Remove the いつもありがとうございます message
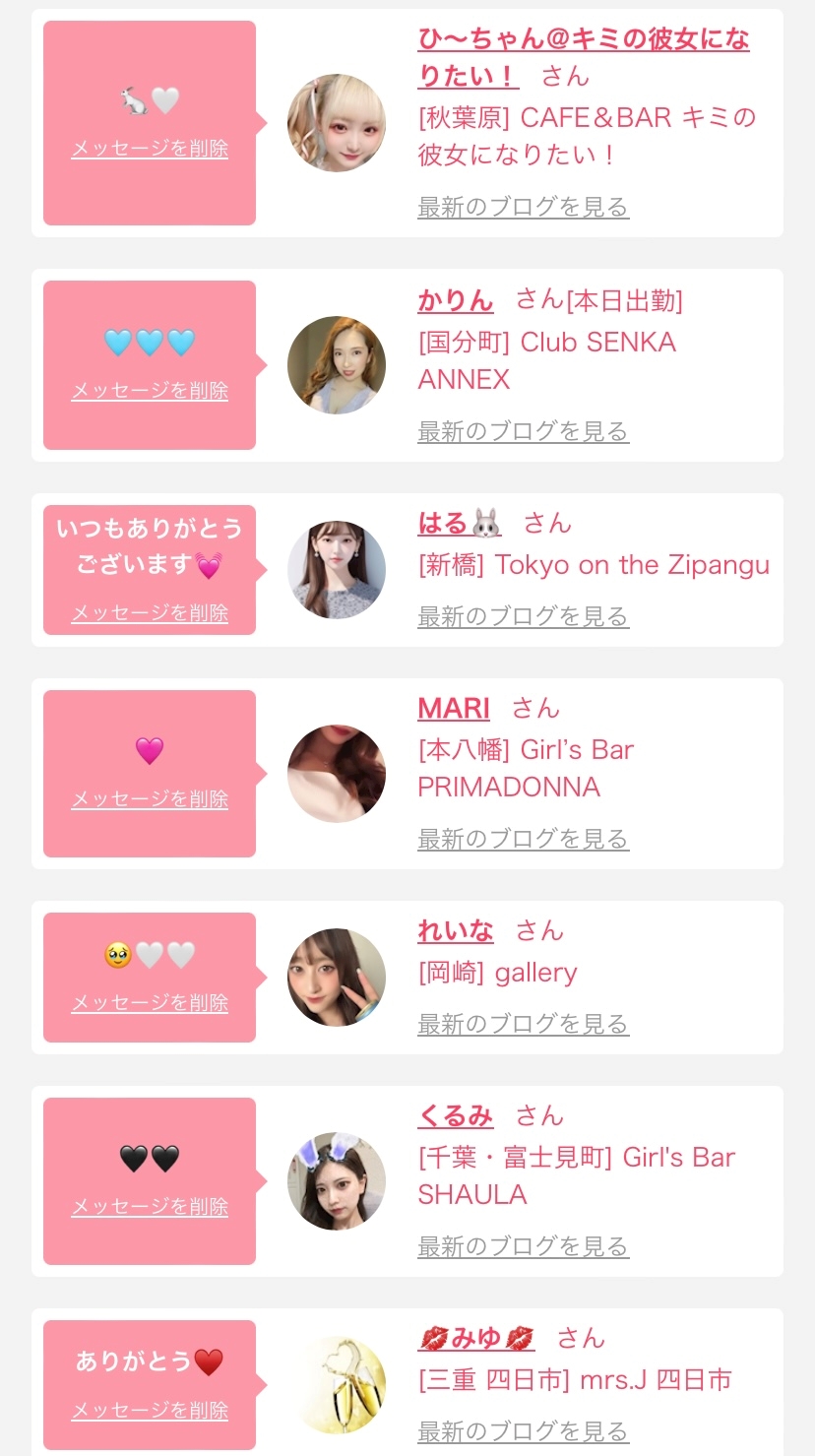815x1456 pixels. tap(150, 613)
